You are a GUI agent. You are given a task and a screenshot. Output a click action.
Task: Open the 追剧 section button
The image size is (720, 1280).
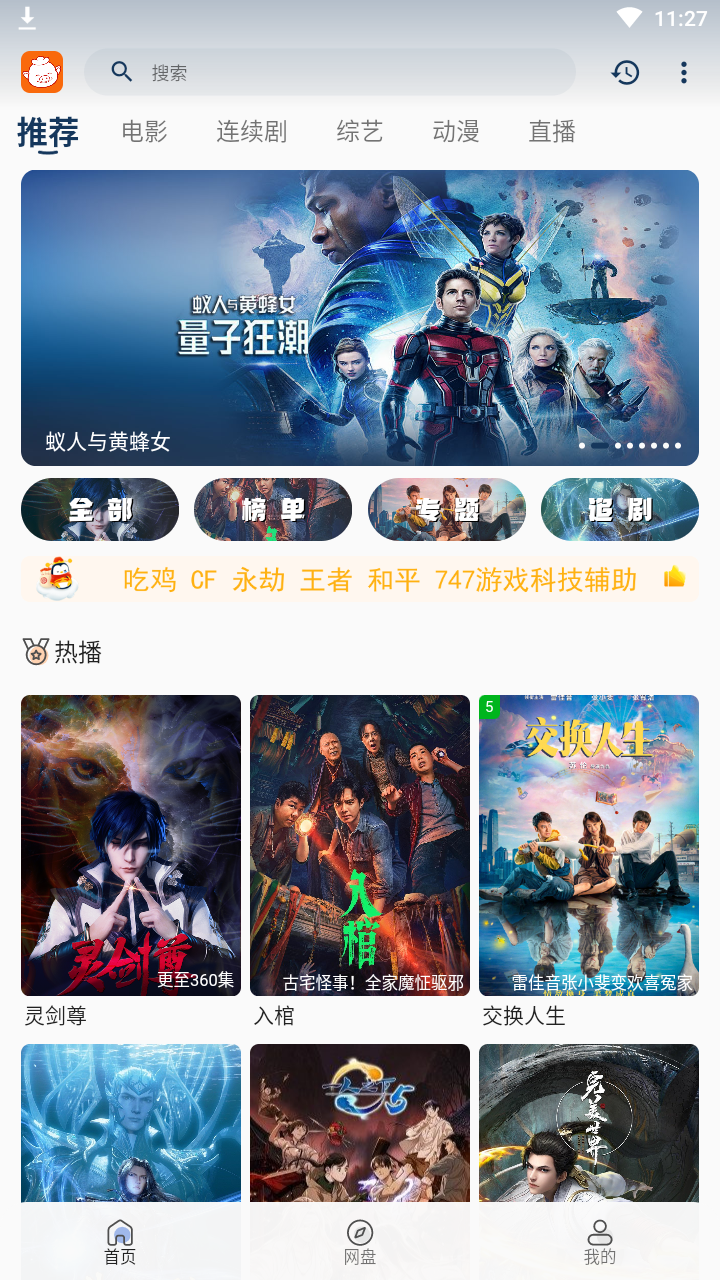pos(619,509)
